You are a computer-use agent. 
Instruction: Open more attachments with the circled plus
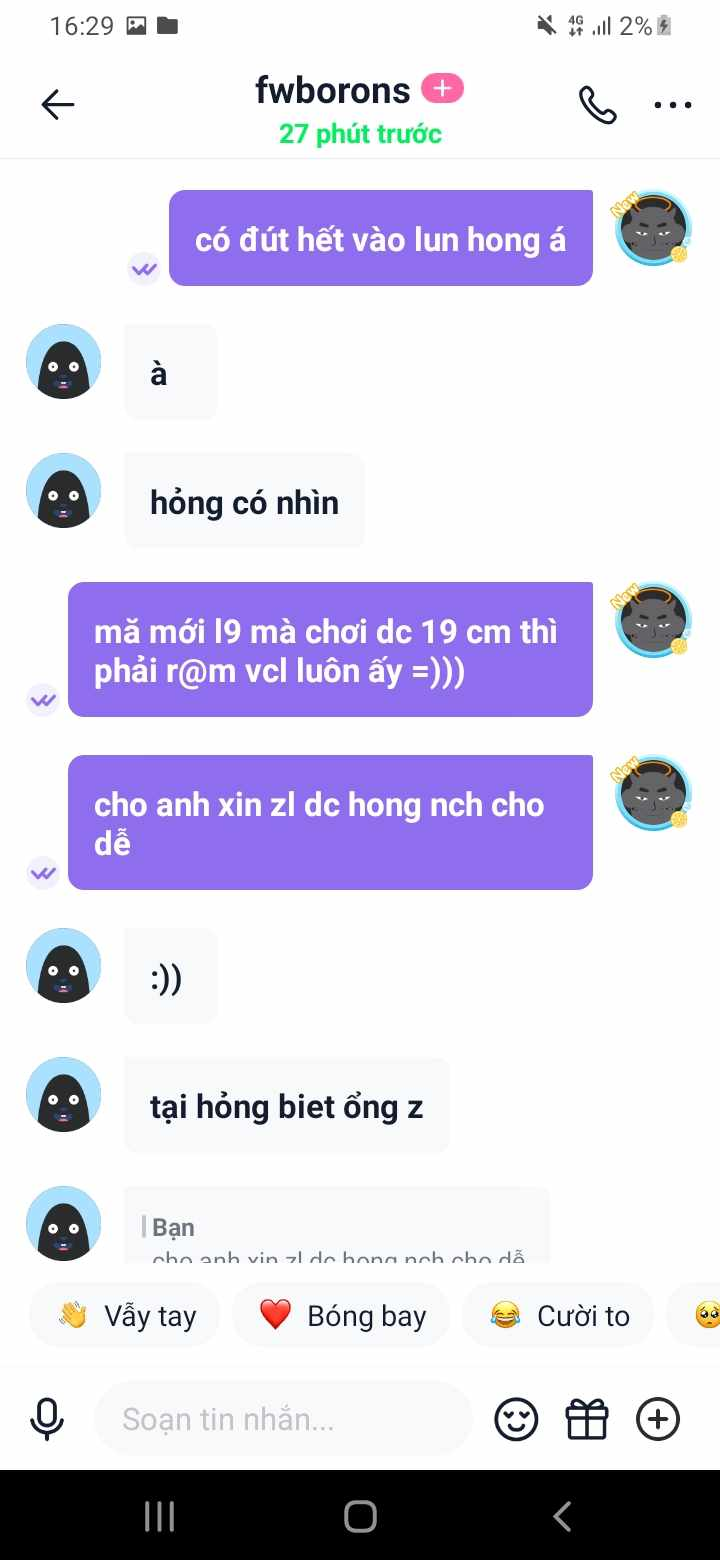pos(658,1419)
